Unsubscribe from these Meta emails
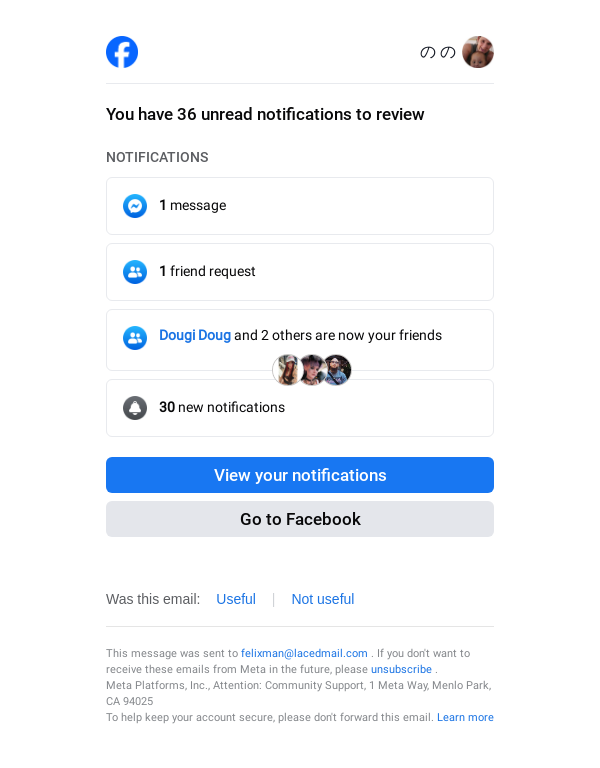Image resolution: width=600 pixels, height=768 pixels. coord(401,669)
